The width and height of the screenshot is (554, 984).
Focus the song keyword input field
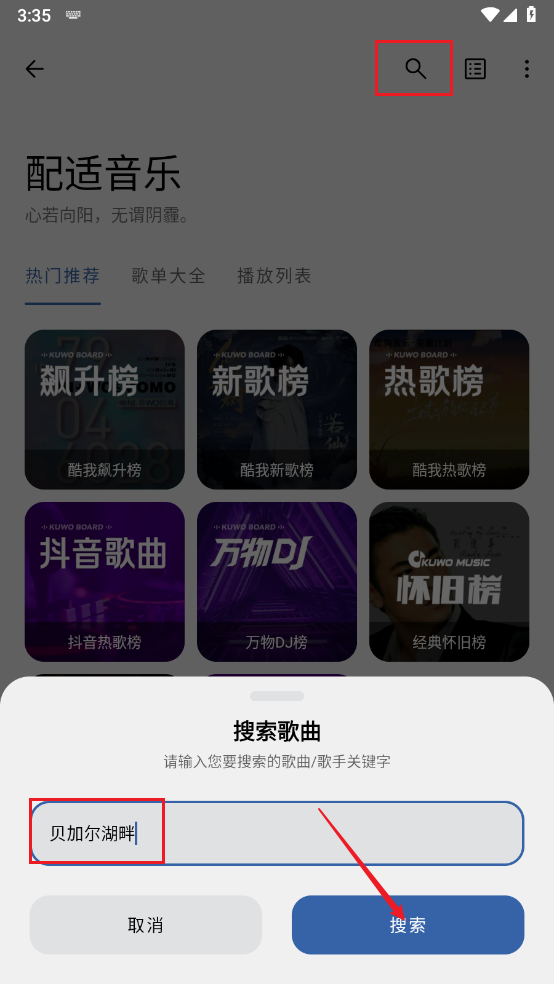(277, 833)
